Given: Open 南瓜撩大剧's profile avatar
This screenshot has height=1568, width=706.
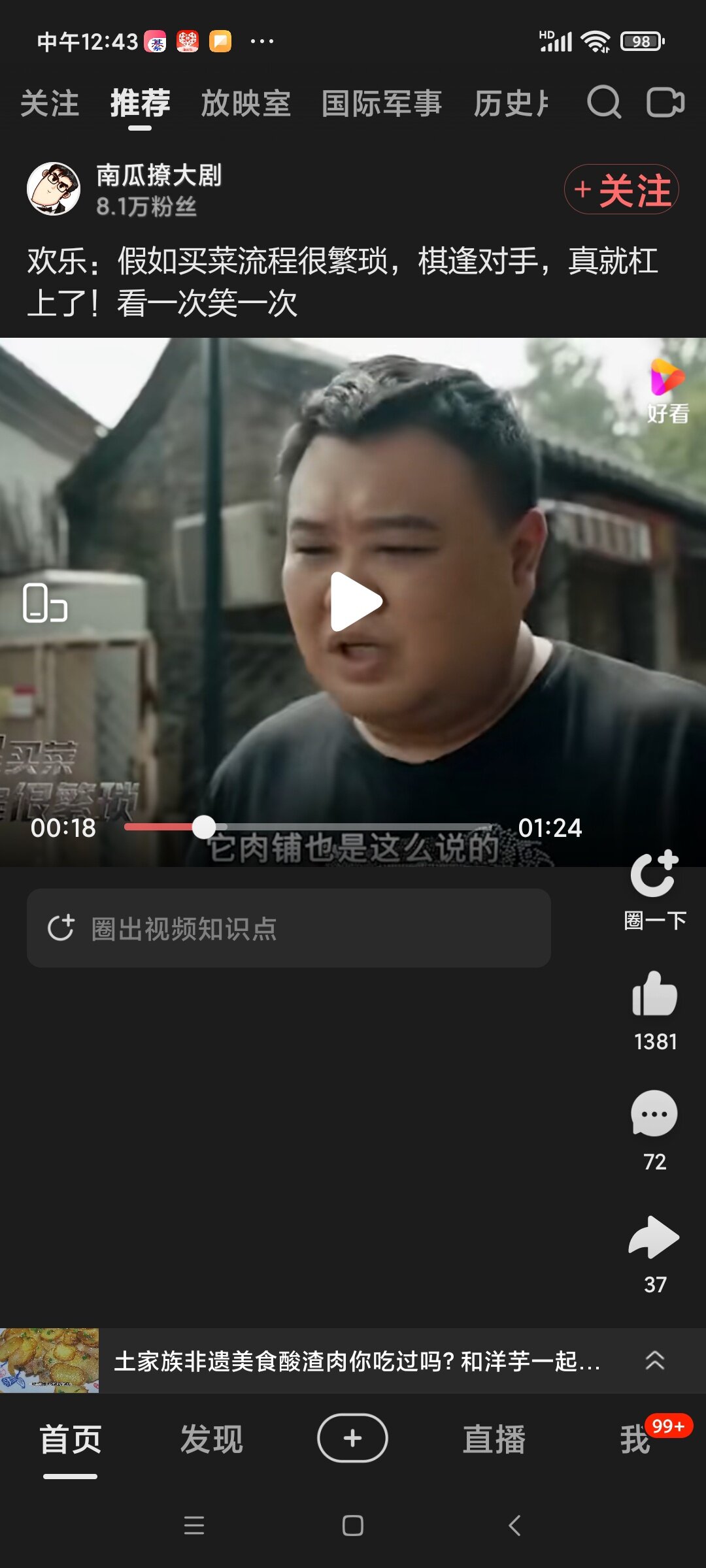Looking at the screenshot, I should (x=54, y=189).
